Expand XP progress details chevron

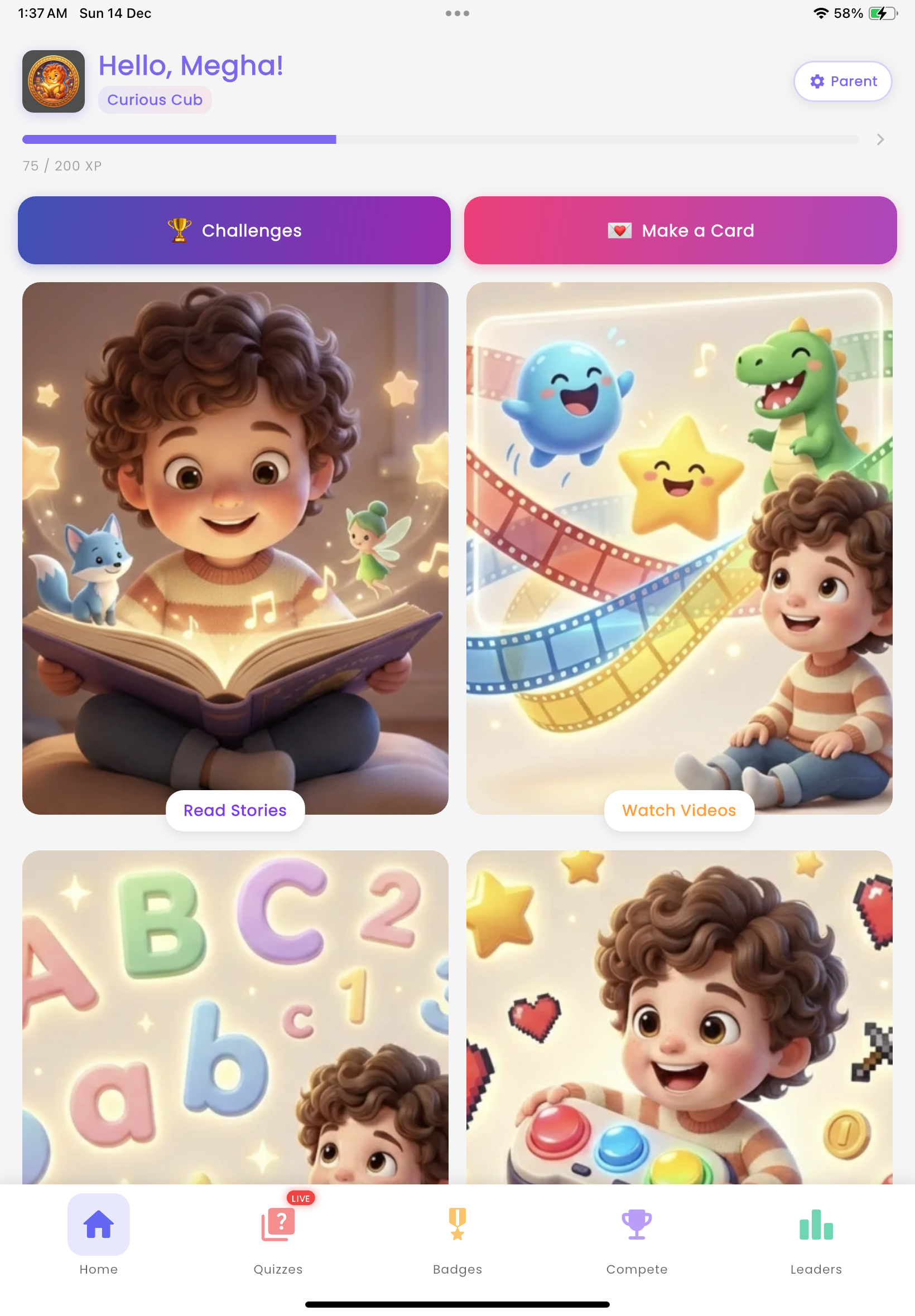(x=880, y=140)
